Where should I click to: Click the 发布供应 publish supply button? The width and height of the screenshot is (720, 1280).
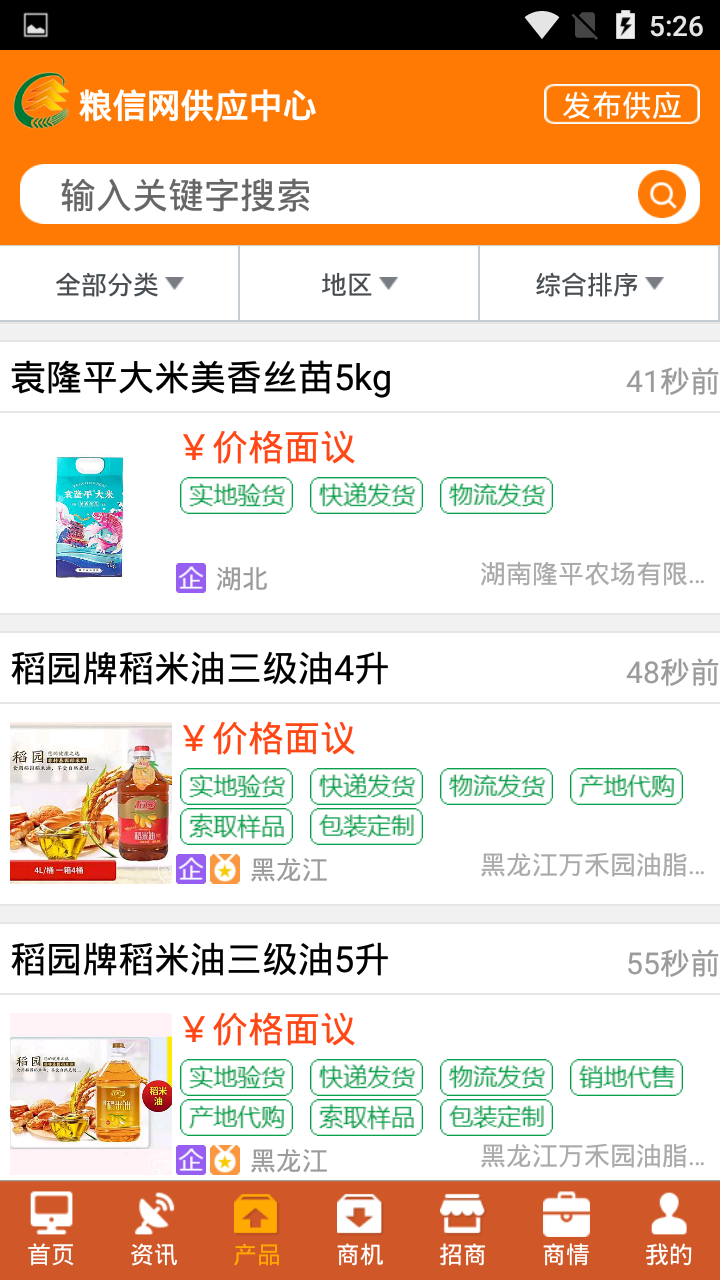[621, 104]
